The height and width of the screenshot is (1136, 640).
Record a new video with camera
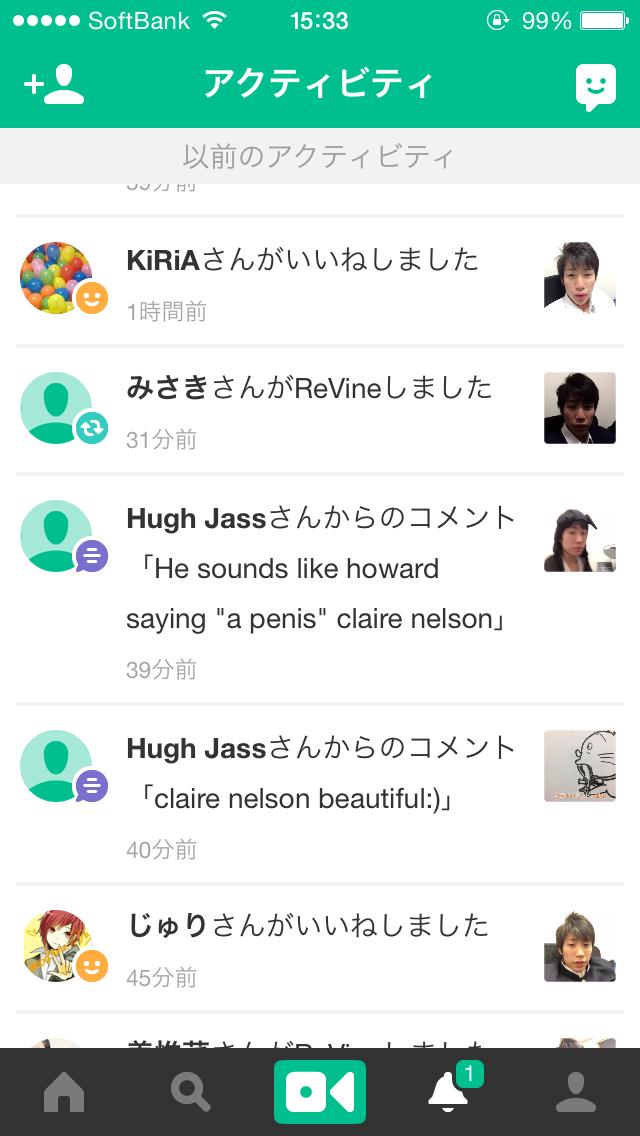[x=320, y=1092]
